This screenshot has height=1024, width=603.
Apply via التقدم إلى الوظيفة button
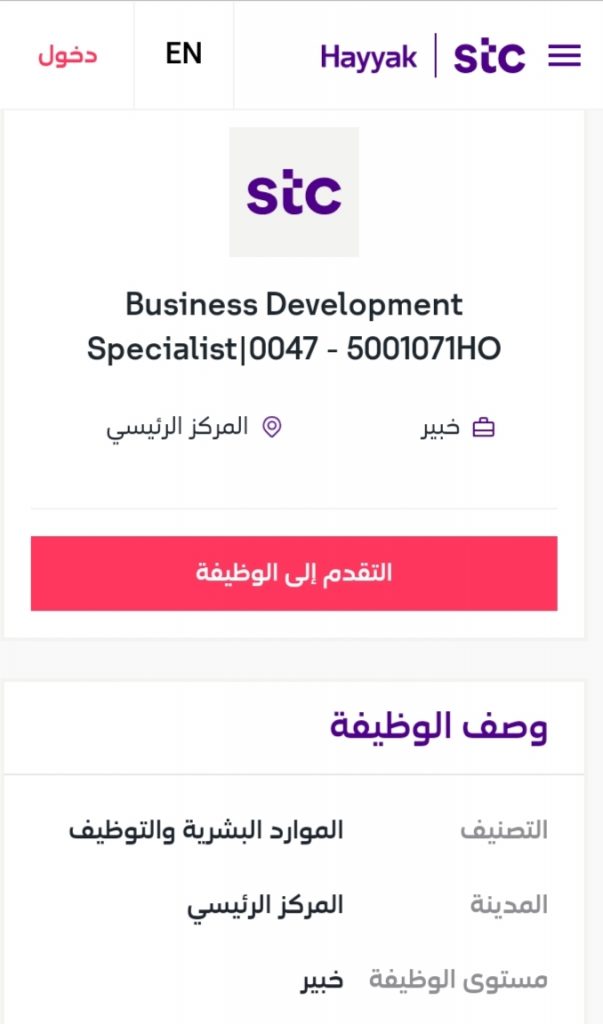click(294, 573)
